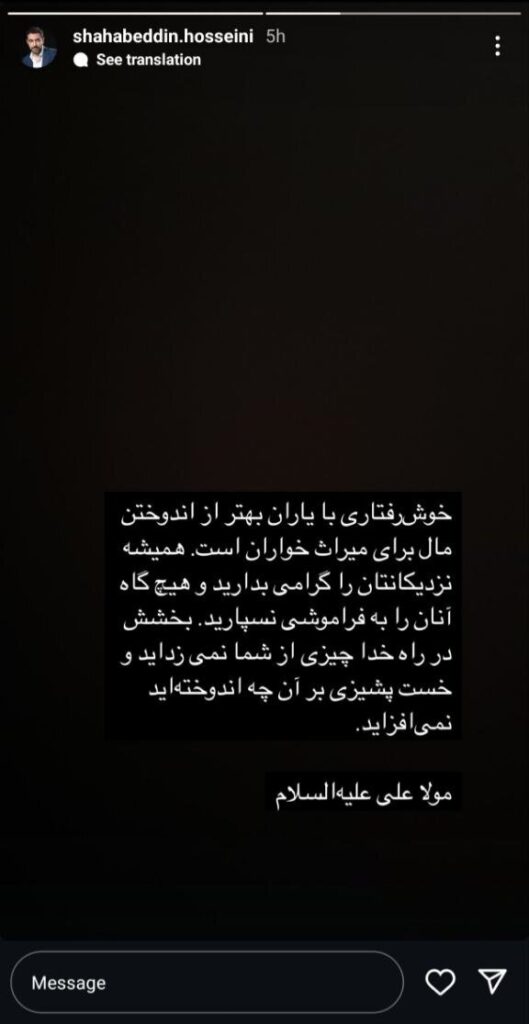Like this story with the heart
This screenshot has height=1024, width=529.
pos(441,982)
